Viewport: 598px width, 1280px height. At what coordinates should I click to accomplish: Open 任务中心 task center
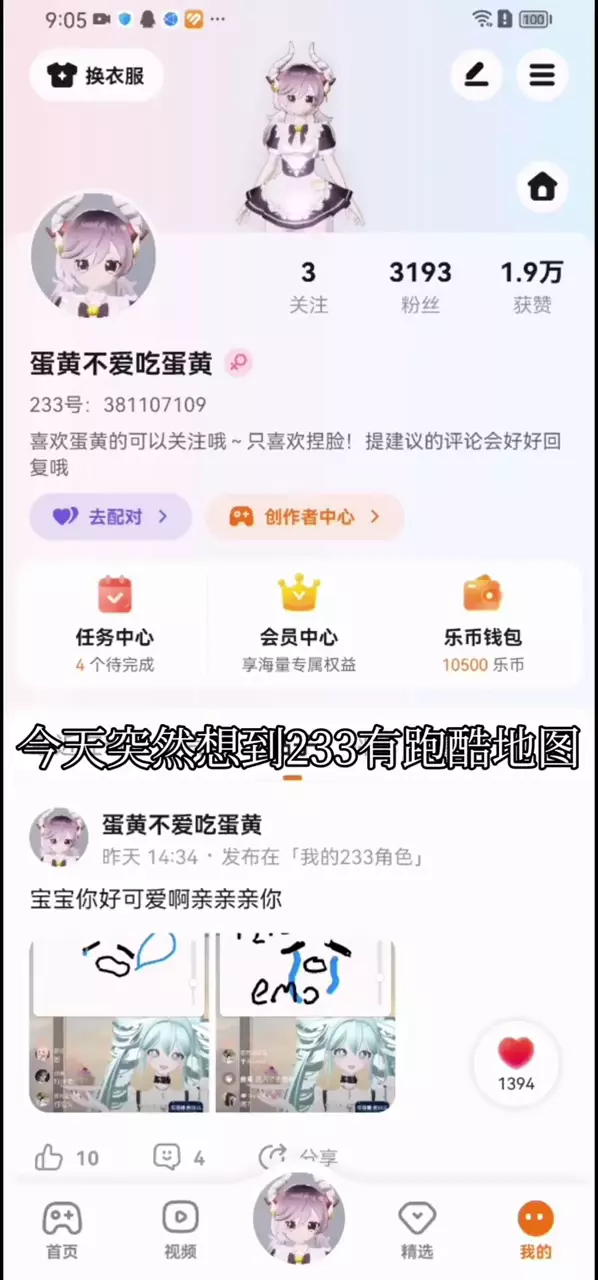(114, 625)
